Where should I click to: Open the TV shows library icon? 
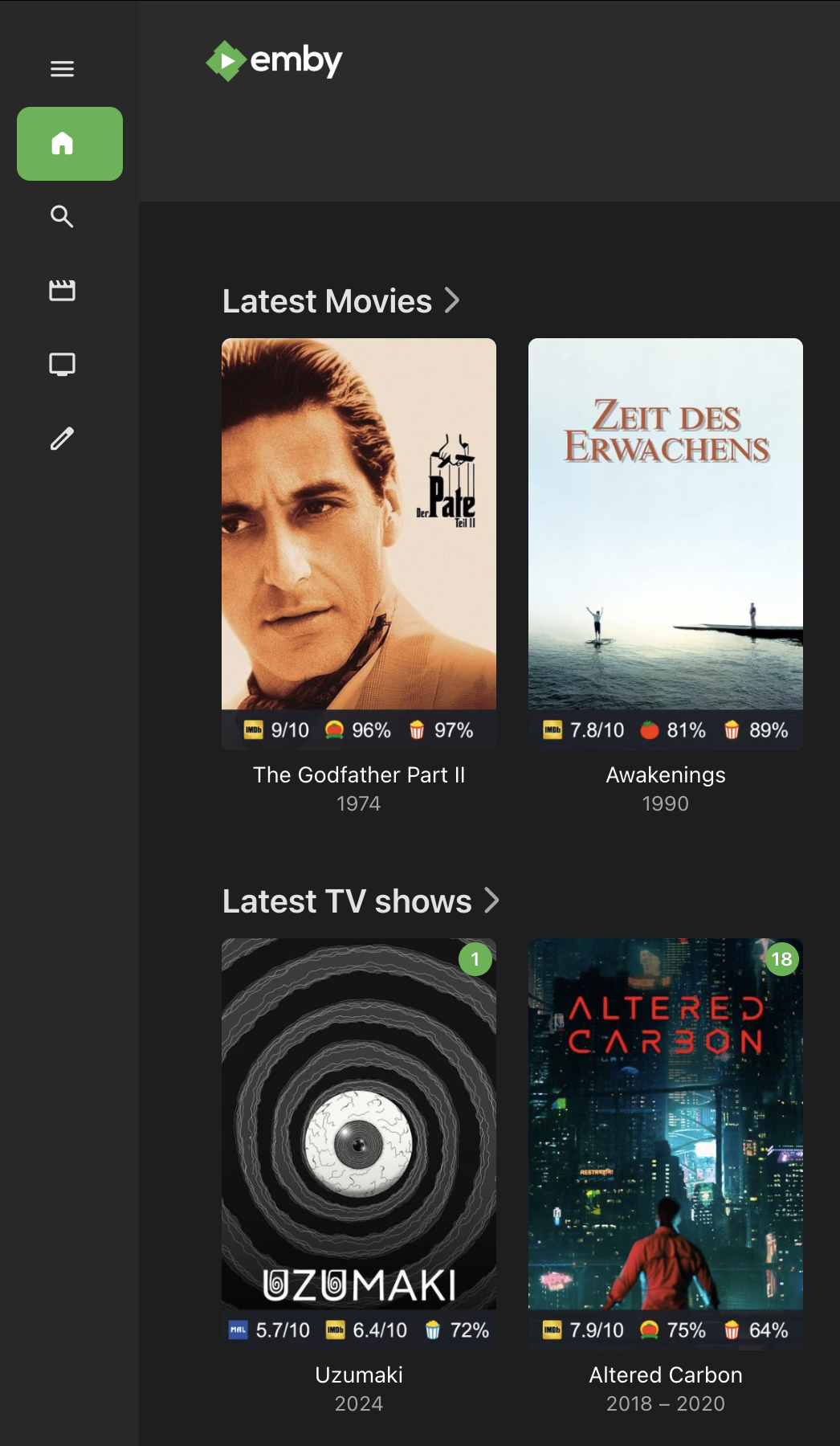[62, 364]
